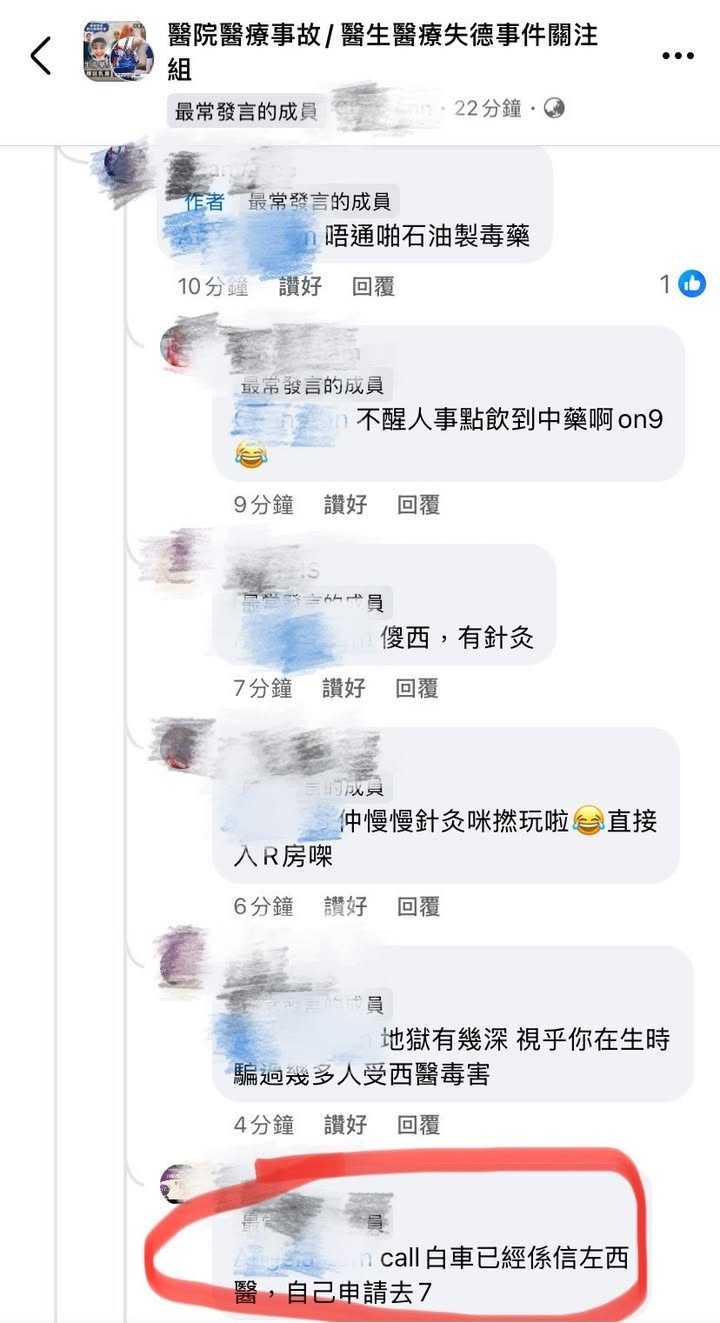Reply to the 地獄有幾深 comment
This screenshot has height=1323, width=720.
point(419,1124)
